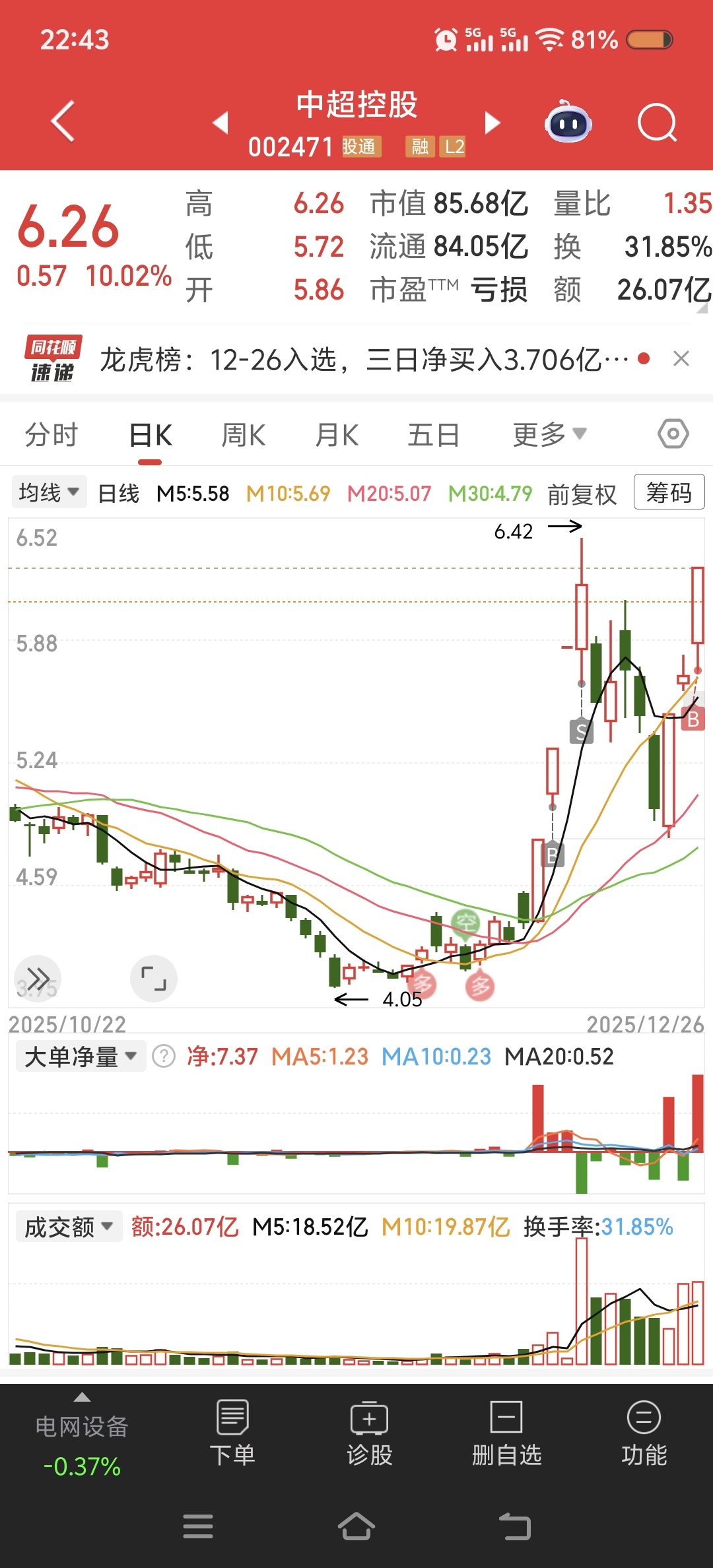Open the AI robot assistant
The width and height of the screenshot is (713, 1568).
(x=568, y=123)
